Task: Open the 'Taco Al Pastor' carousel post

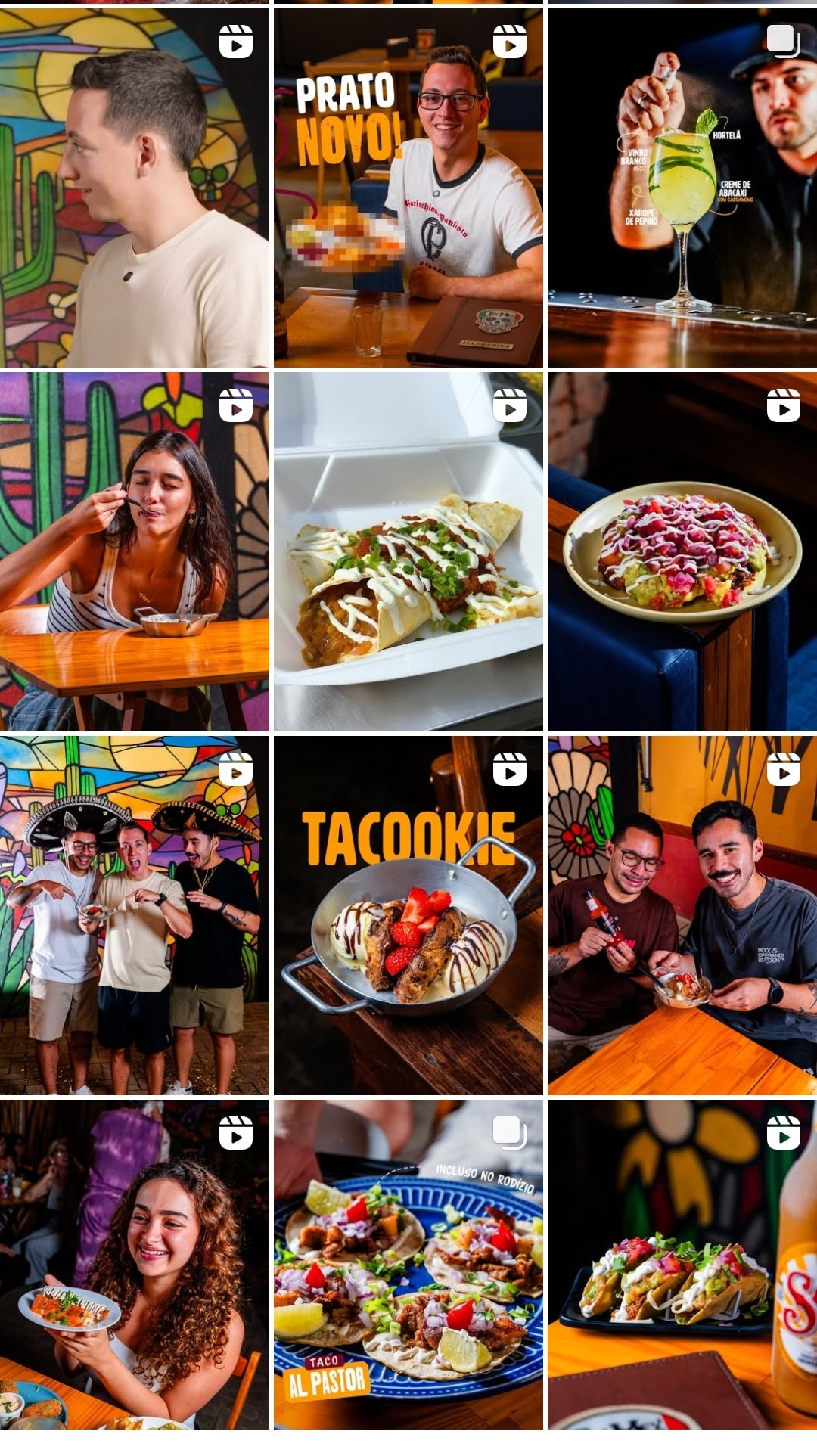Action: [408, 1265]
